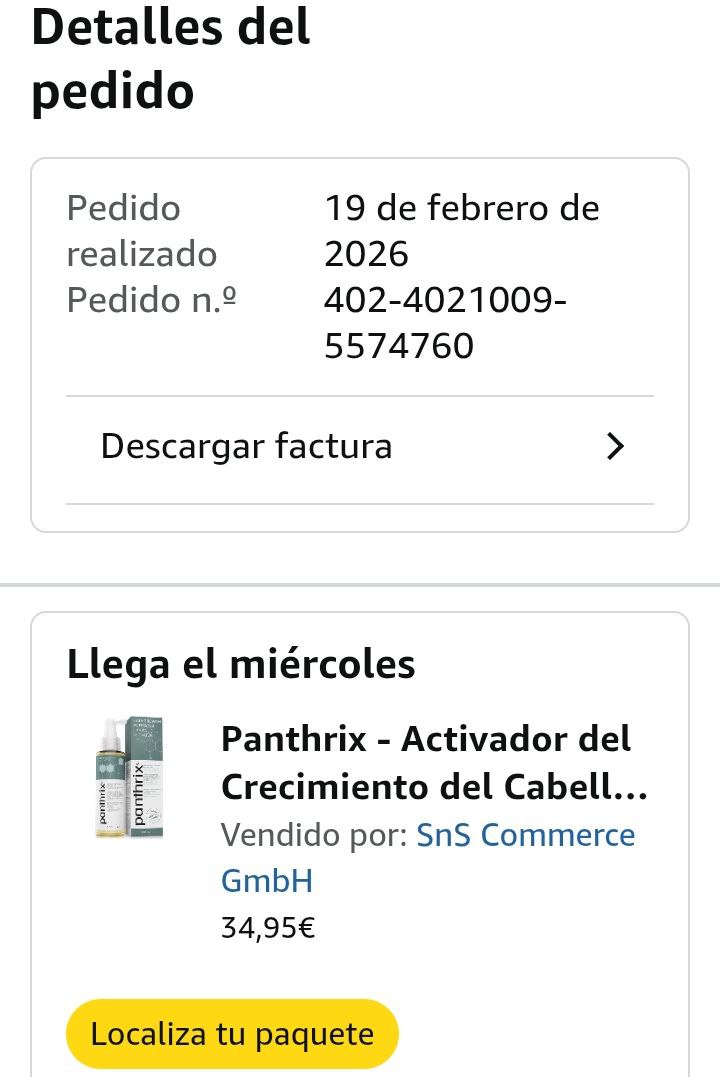
Task: Tap the Localiza tu paquete button
Action: point(232,1034)
